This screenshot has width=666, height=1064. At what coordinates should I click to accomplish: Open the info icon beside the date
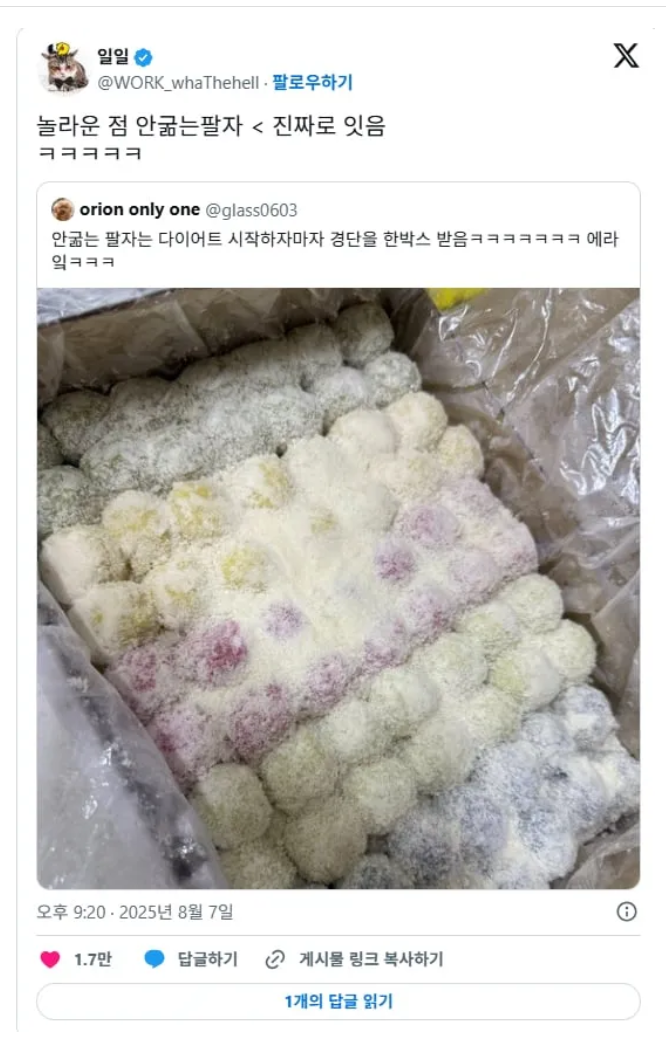pos(626,911)
